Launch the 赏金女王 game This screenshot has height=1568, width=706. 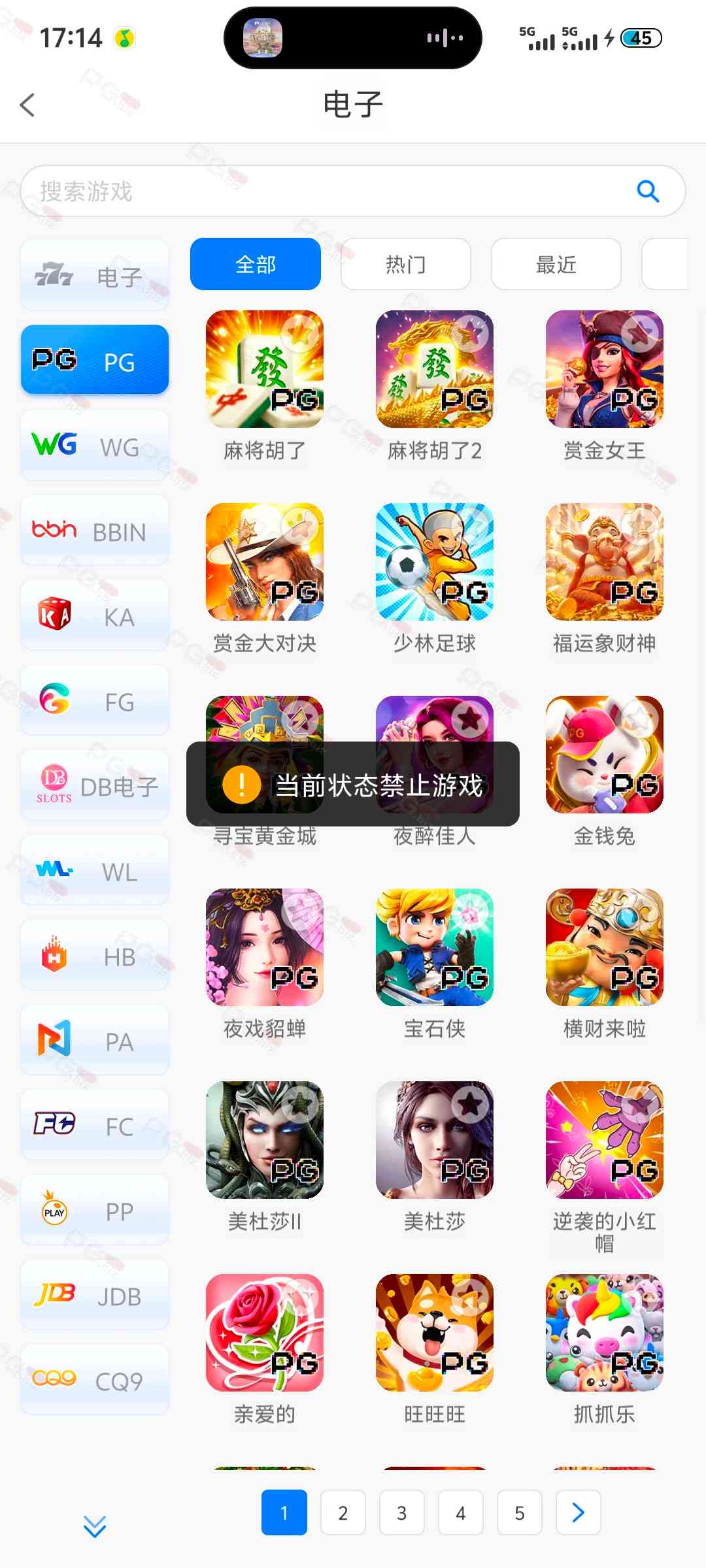pos(604,370)
